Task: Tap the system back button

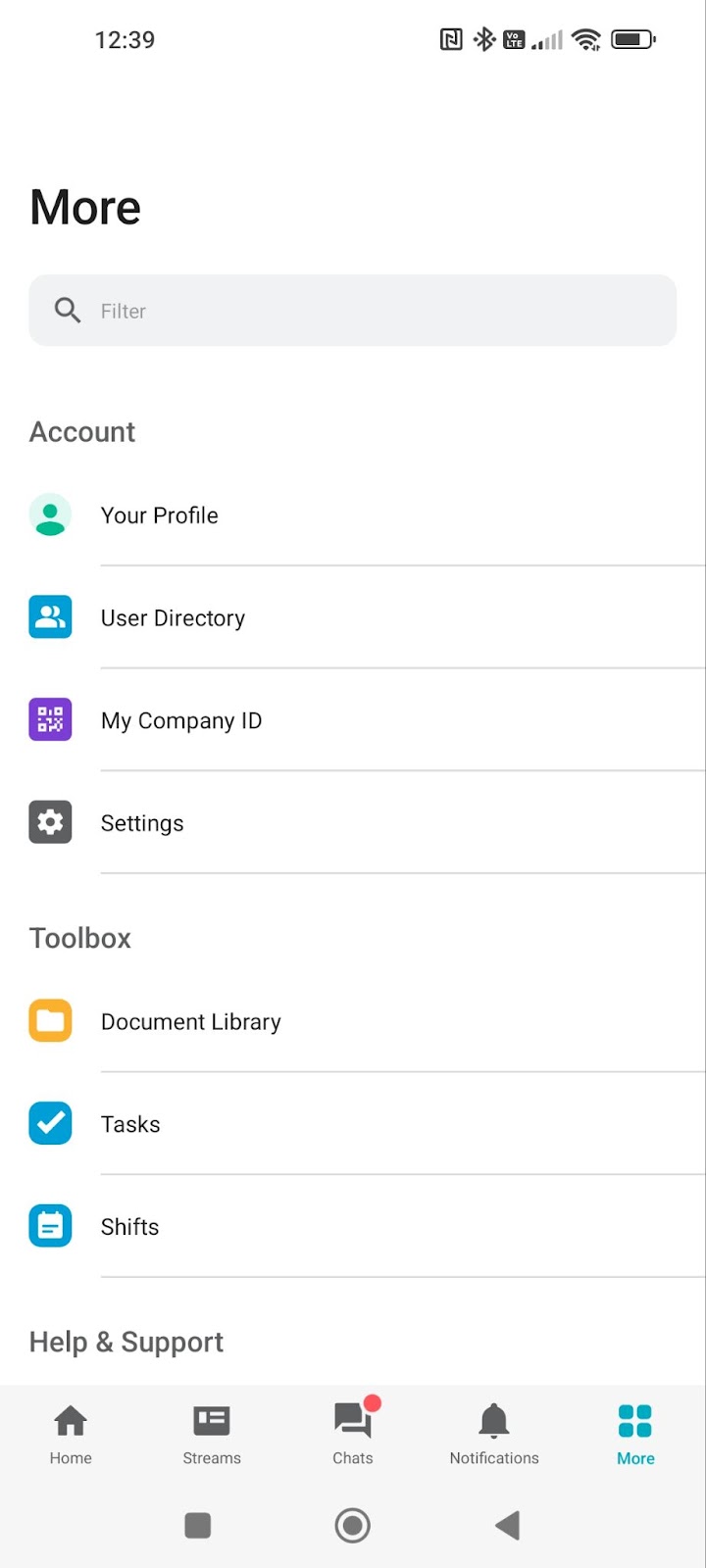Action: coord(507,1525)
